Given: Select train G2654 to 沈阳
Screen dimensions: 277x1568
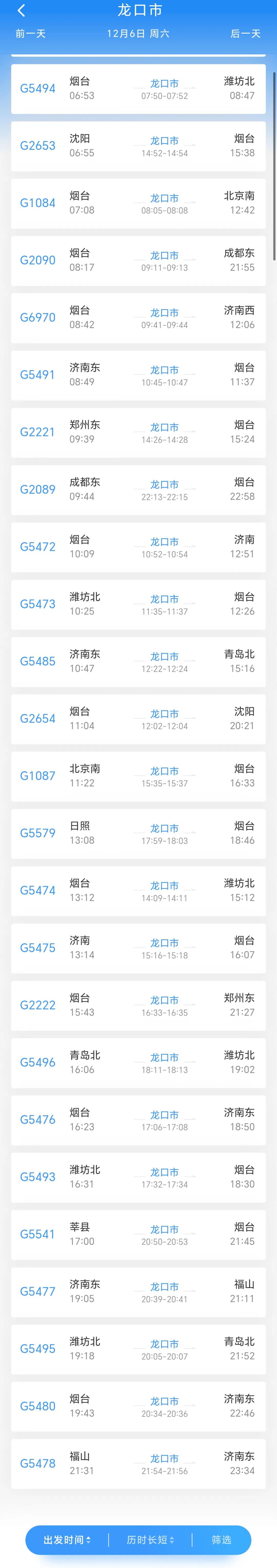Looking at the screenshot, I should (x=138, y=719).
